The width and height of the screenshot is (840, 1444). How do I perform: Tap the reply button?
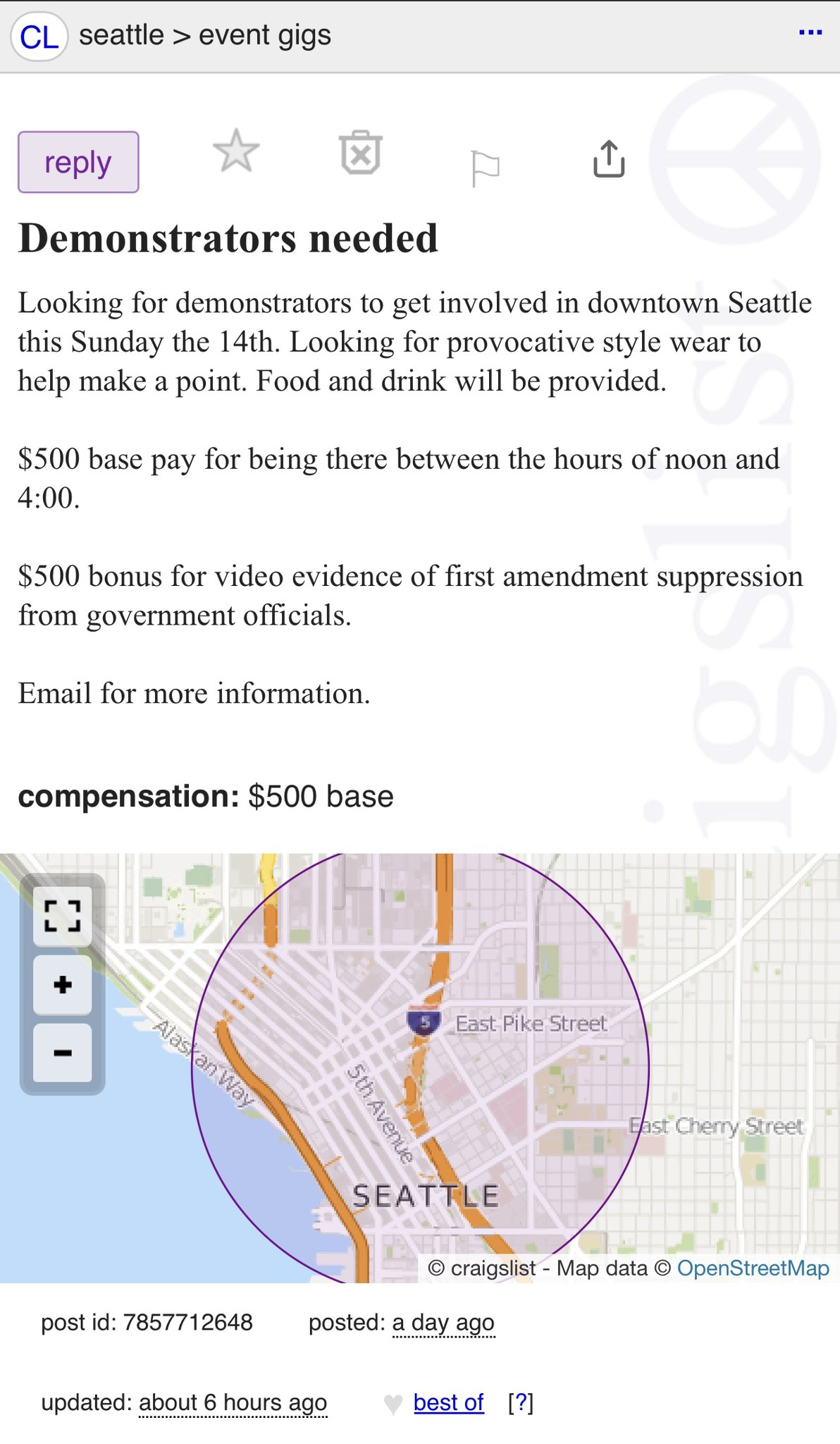[x=78, y=162]
